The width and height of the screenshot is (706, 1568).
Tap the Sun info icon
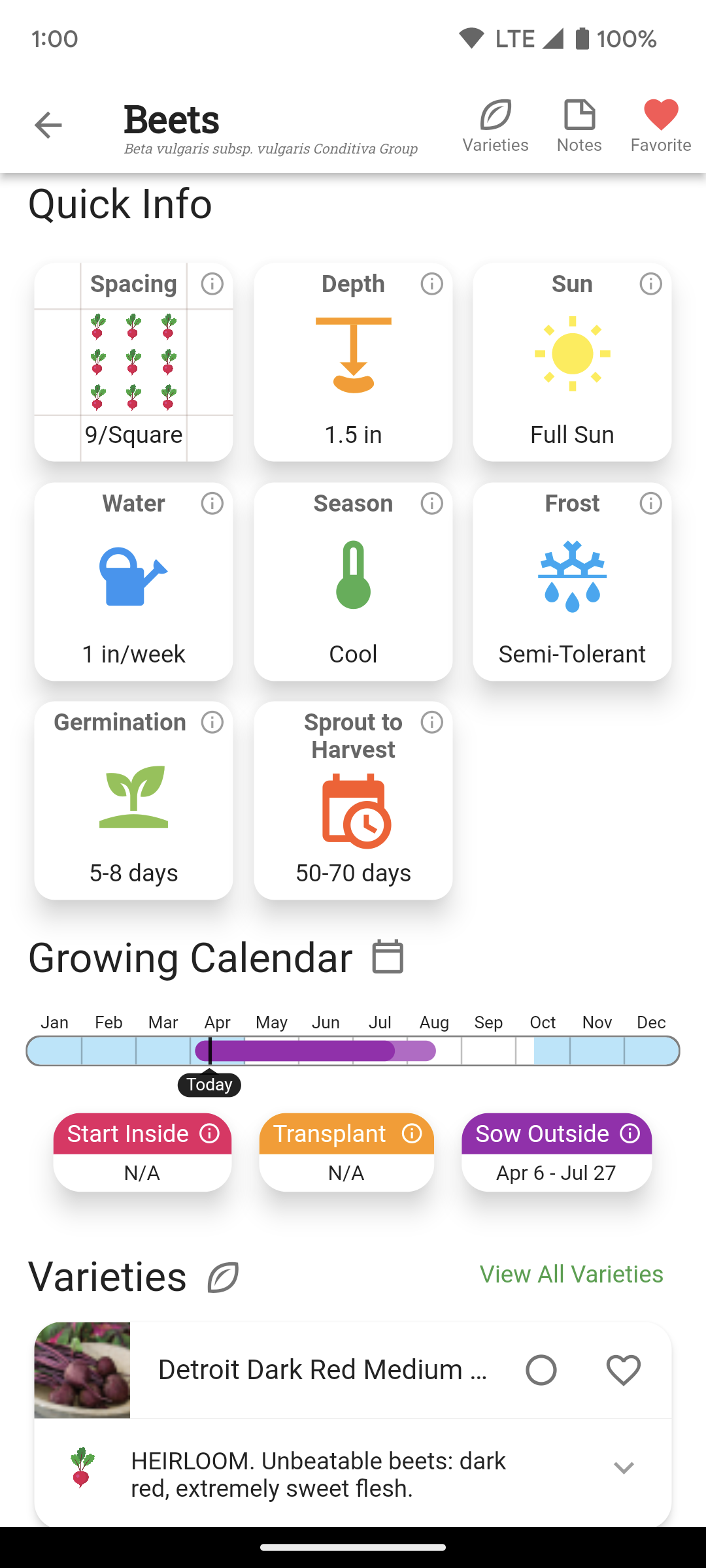(650, 284)
